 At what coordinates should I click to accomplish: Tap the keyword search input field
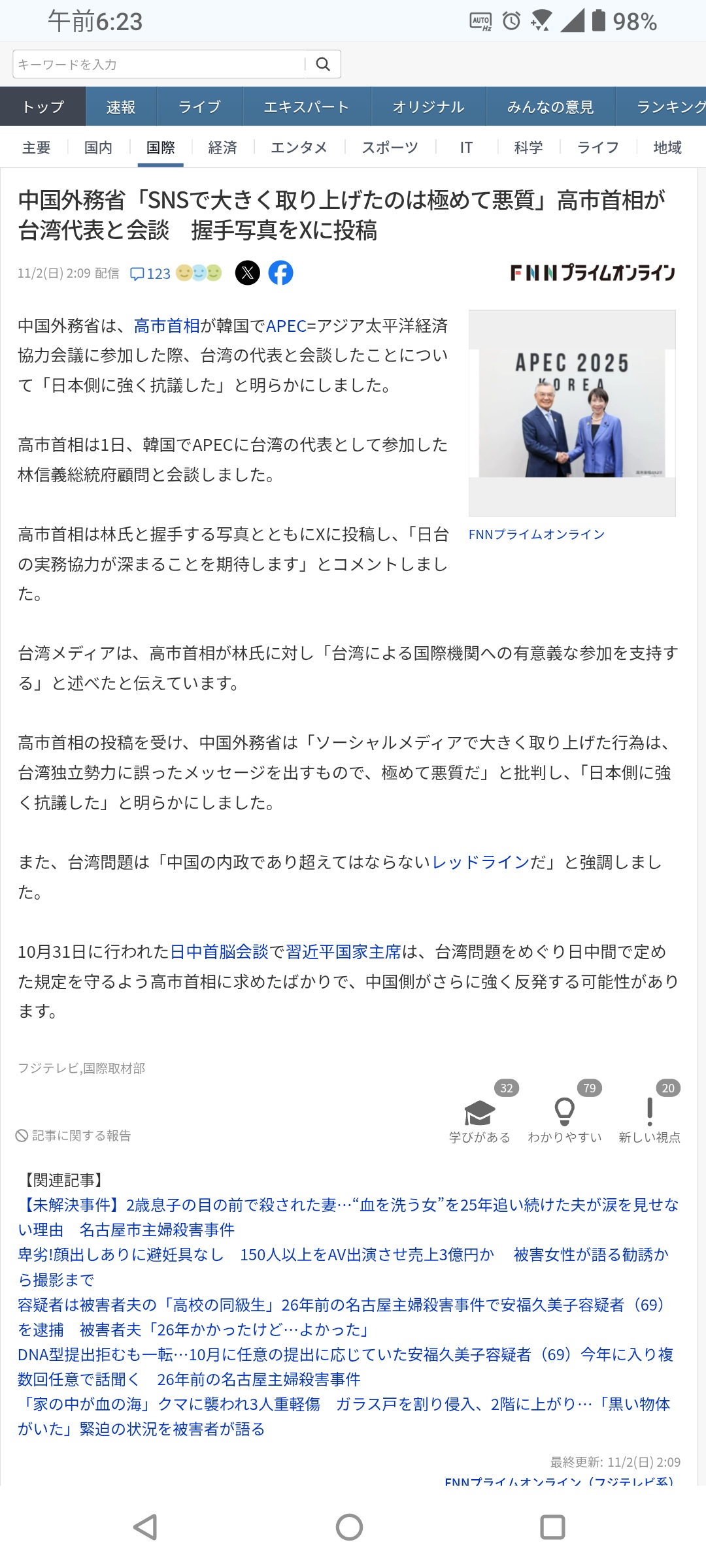tap(157, 64)
